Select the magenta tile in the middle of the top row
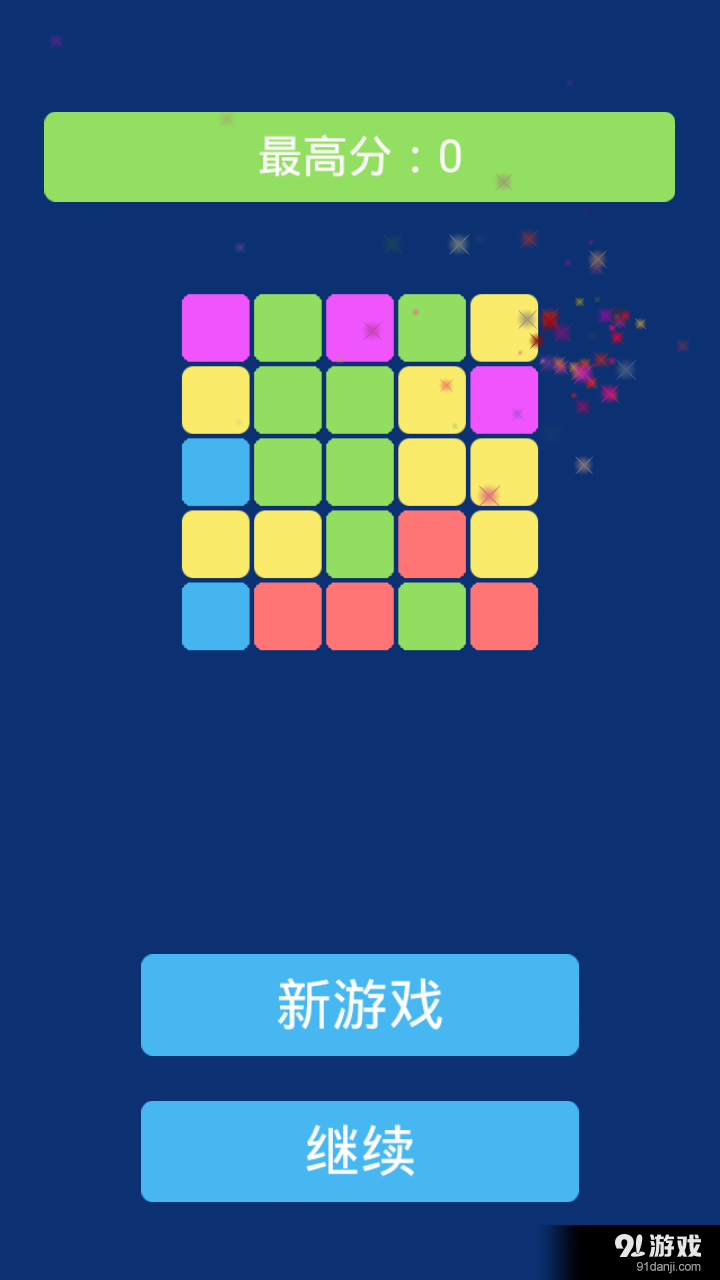 click(359, 327)
